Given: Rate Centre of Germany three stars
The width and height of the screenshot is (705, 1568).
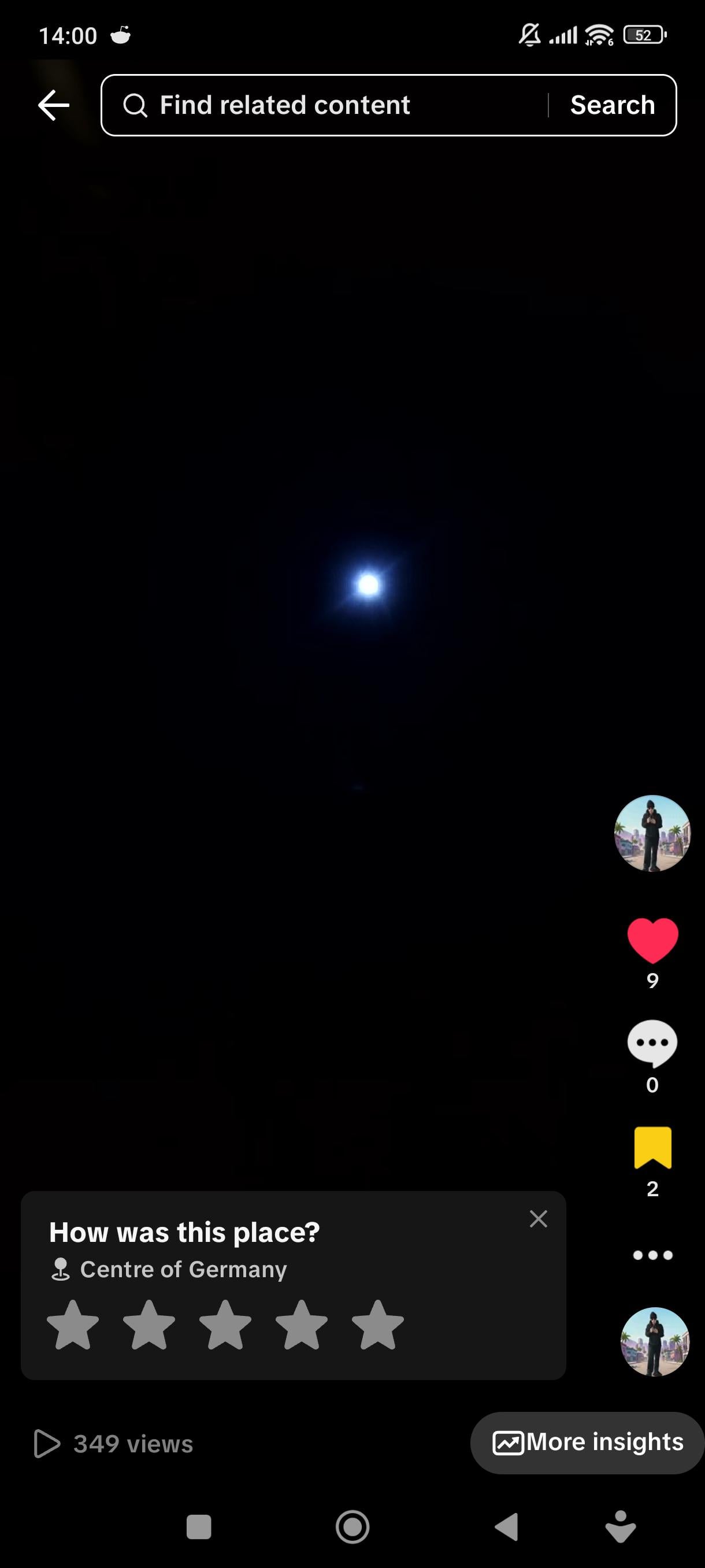Looking at the screenshot, I should pyautogui.click(x=225, y=1325).
